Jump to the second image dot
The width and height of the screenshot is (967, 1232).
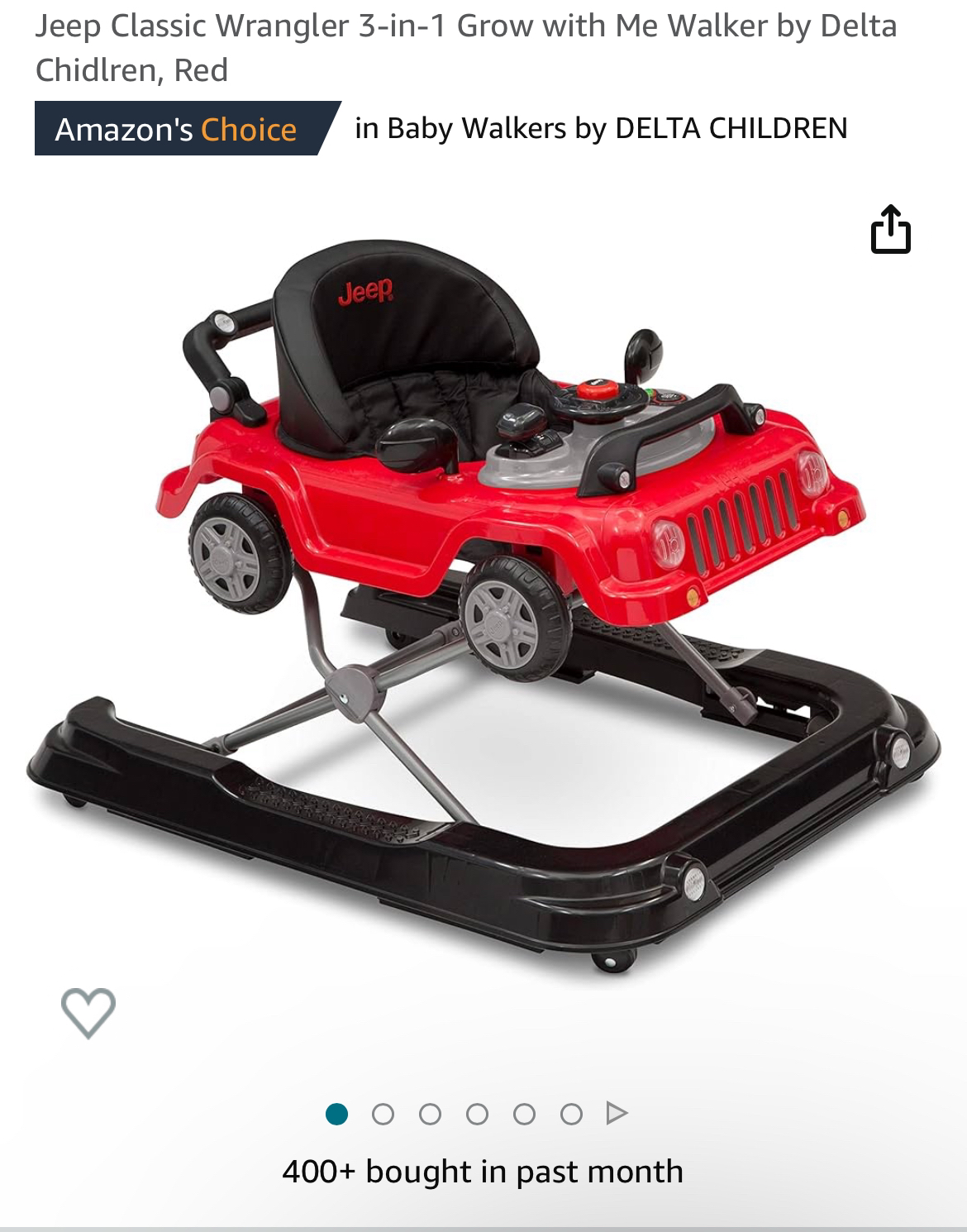(383, 1115)
